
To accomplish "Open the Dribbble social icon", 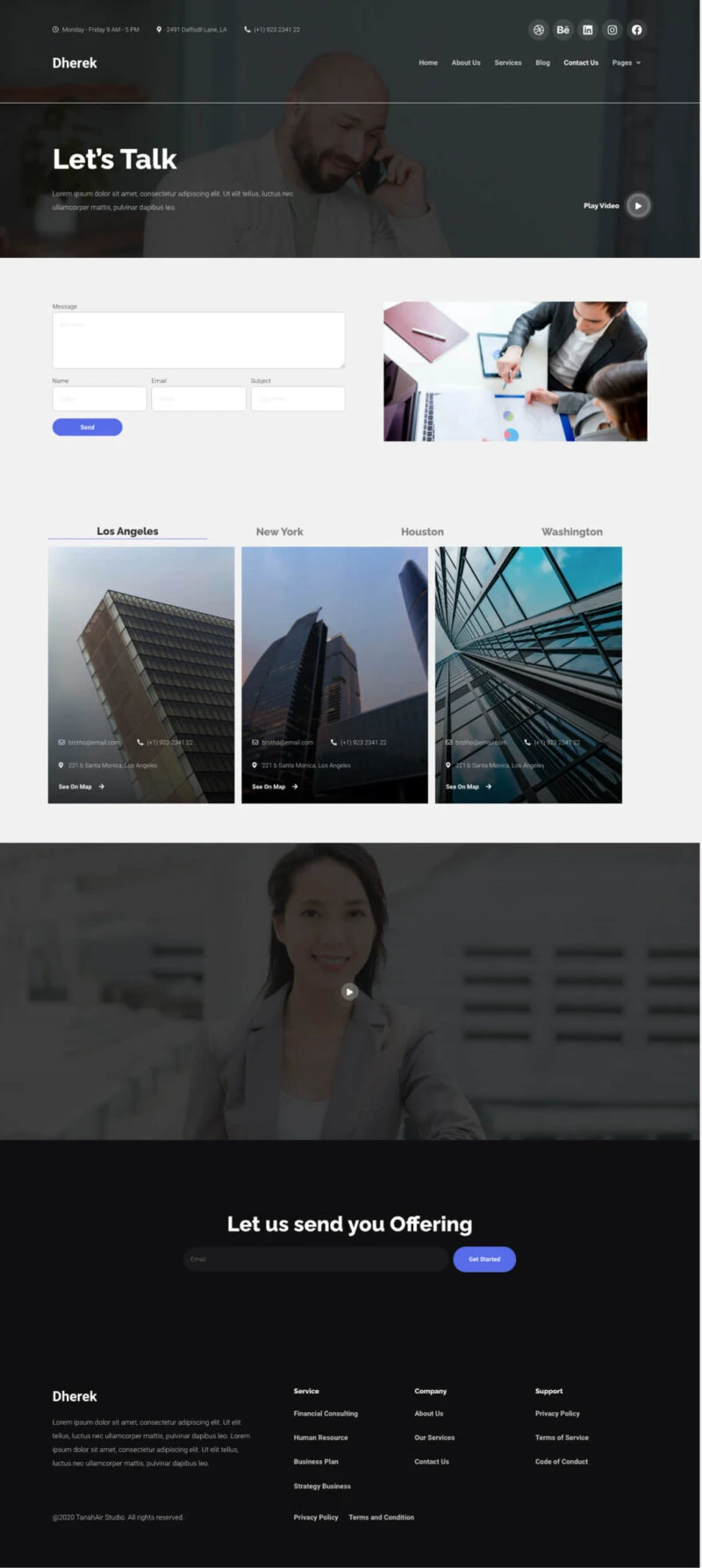I will [x=539, y=30].
